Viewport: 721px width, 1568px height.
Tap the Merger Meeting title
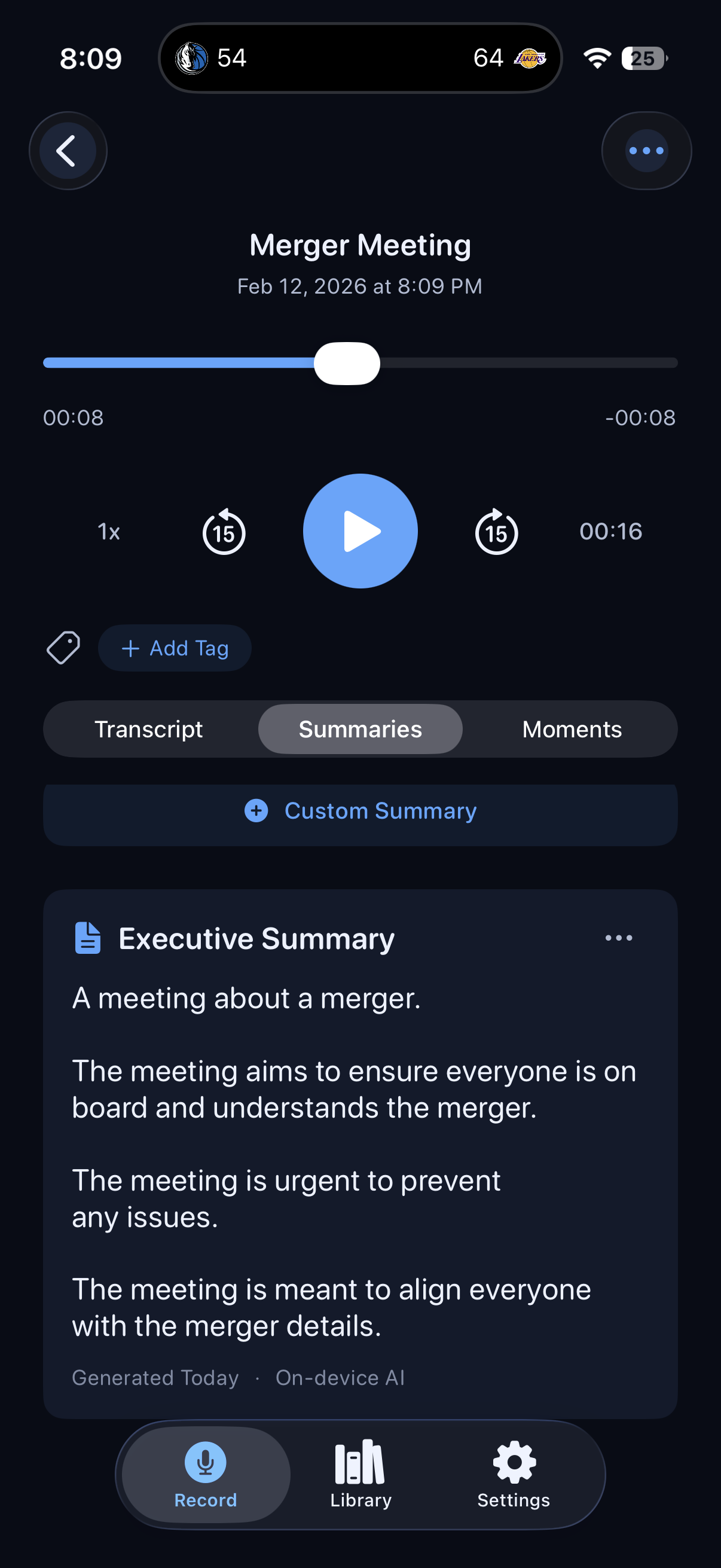360,245
